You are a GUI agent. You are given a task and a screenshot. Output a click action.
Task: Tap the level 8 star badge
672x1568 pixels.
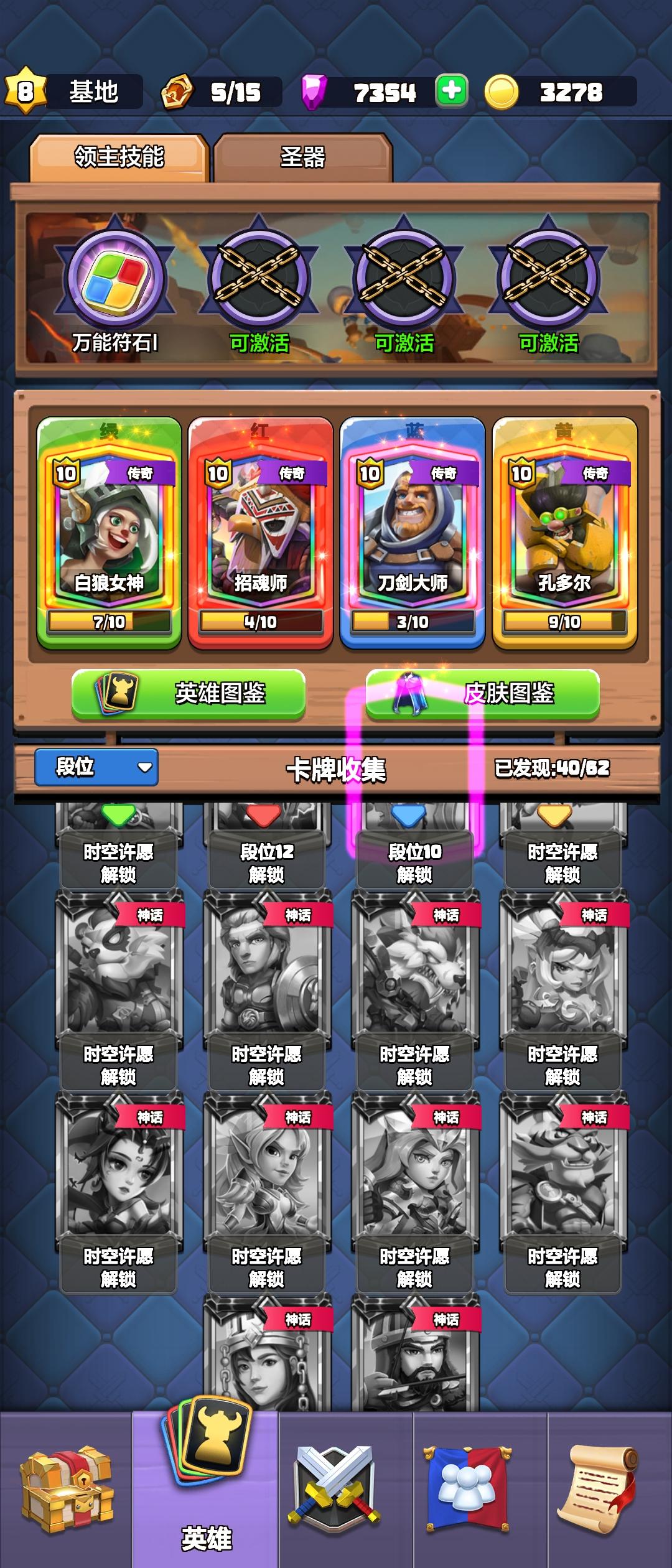[x=24, y=92]
